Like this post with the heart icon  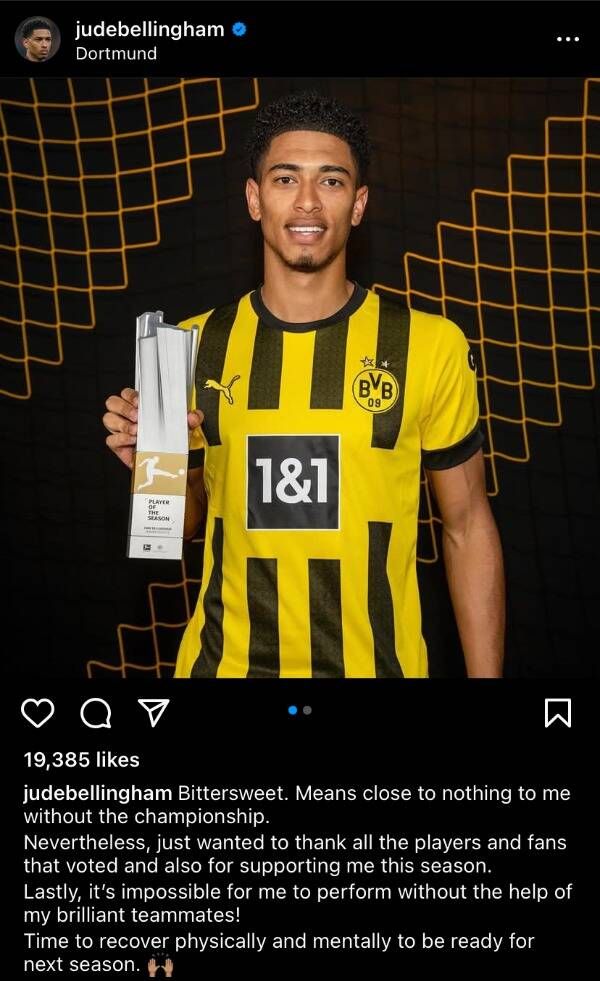point(38,712)
